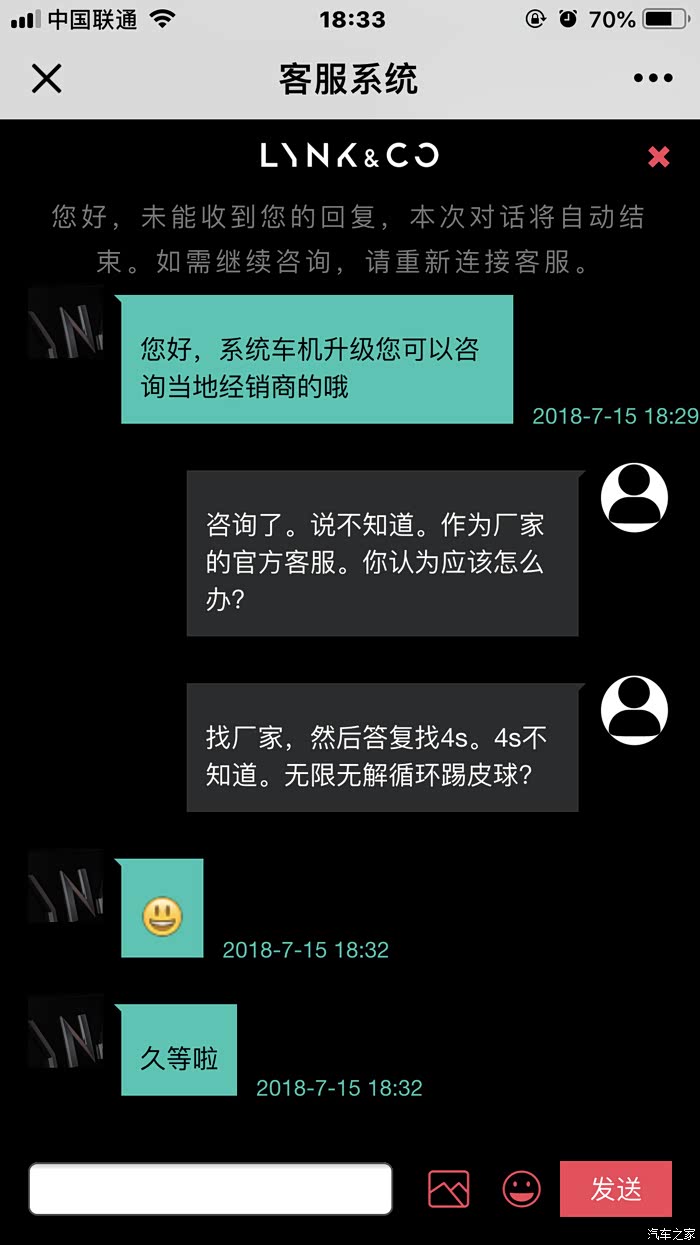
Task: Tap the red X to end the chat
Action: [x=658, y=156]
